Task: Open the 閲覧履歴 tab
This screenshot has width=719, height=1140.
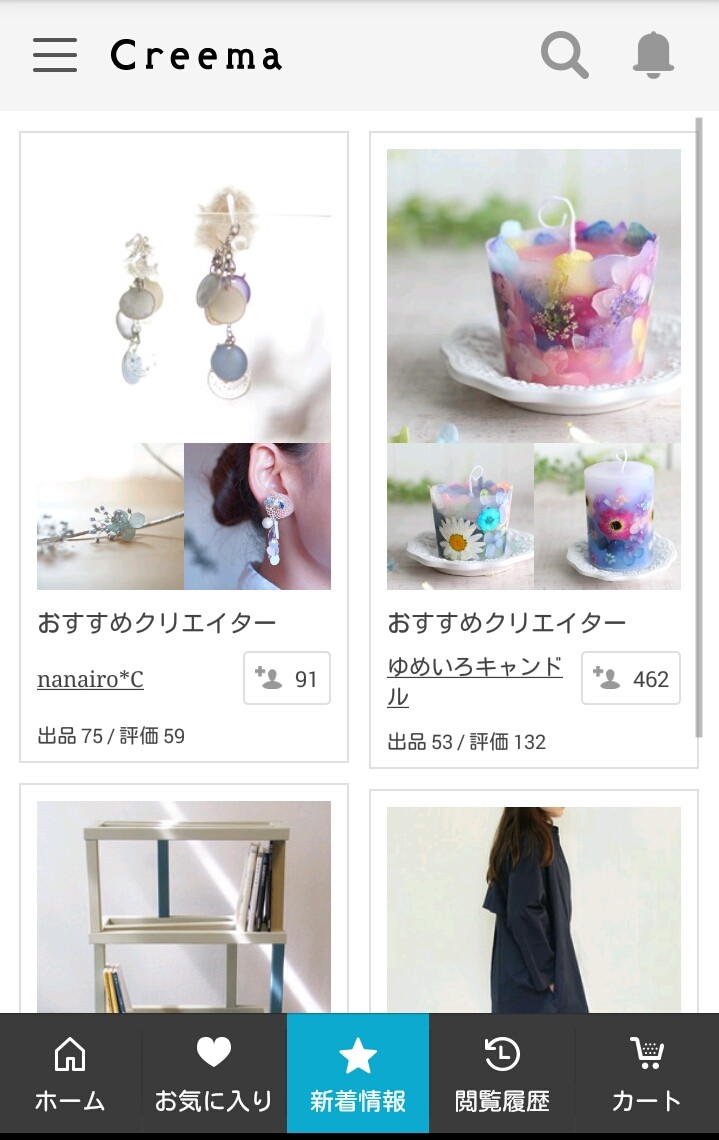Action: click(x=502, y=1075)
